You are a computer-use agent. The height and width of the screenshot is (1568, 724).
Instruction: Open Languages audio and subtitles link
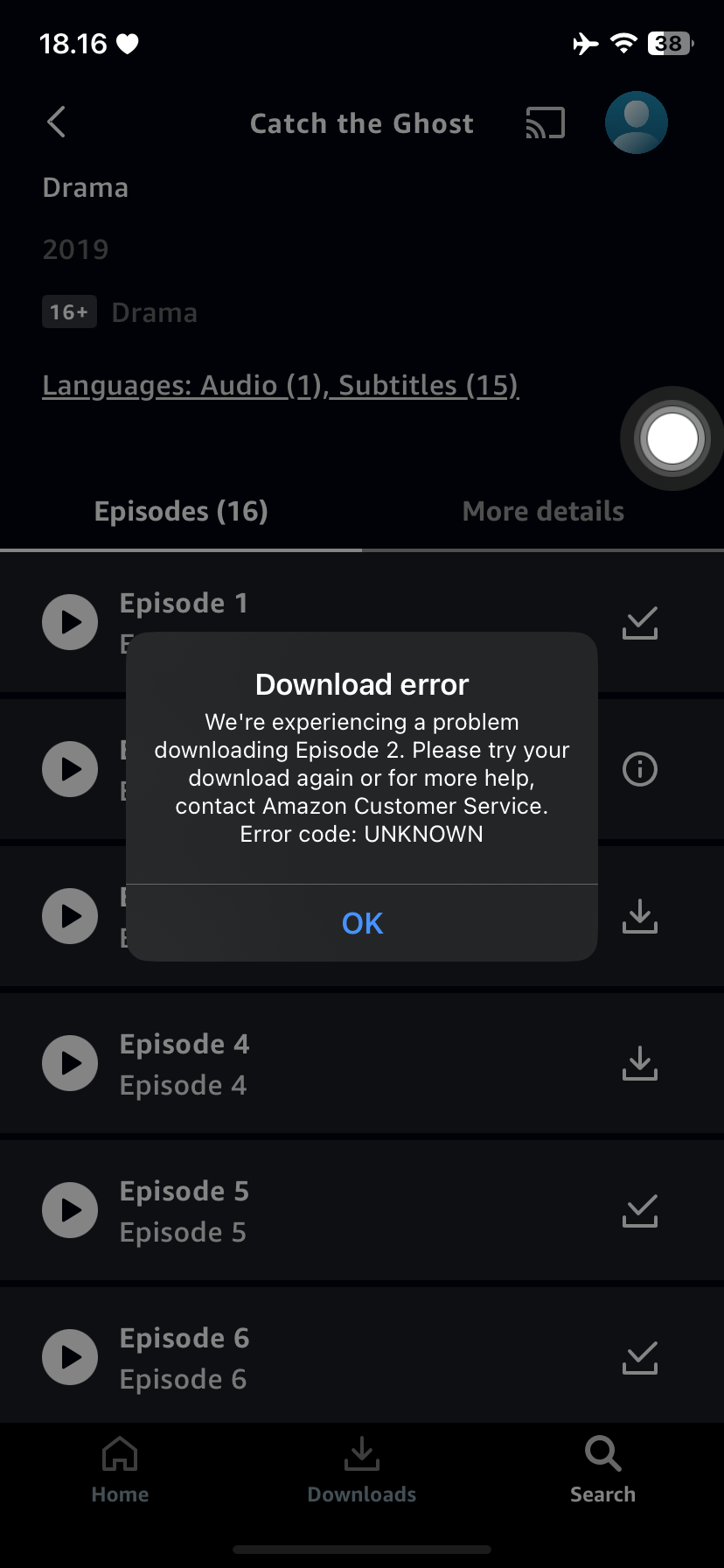[280, 385]
